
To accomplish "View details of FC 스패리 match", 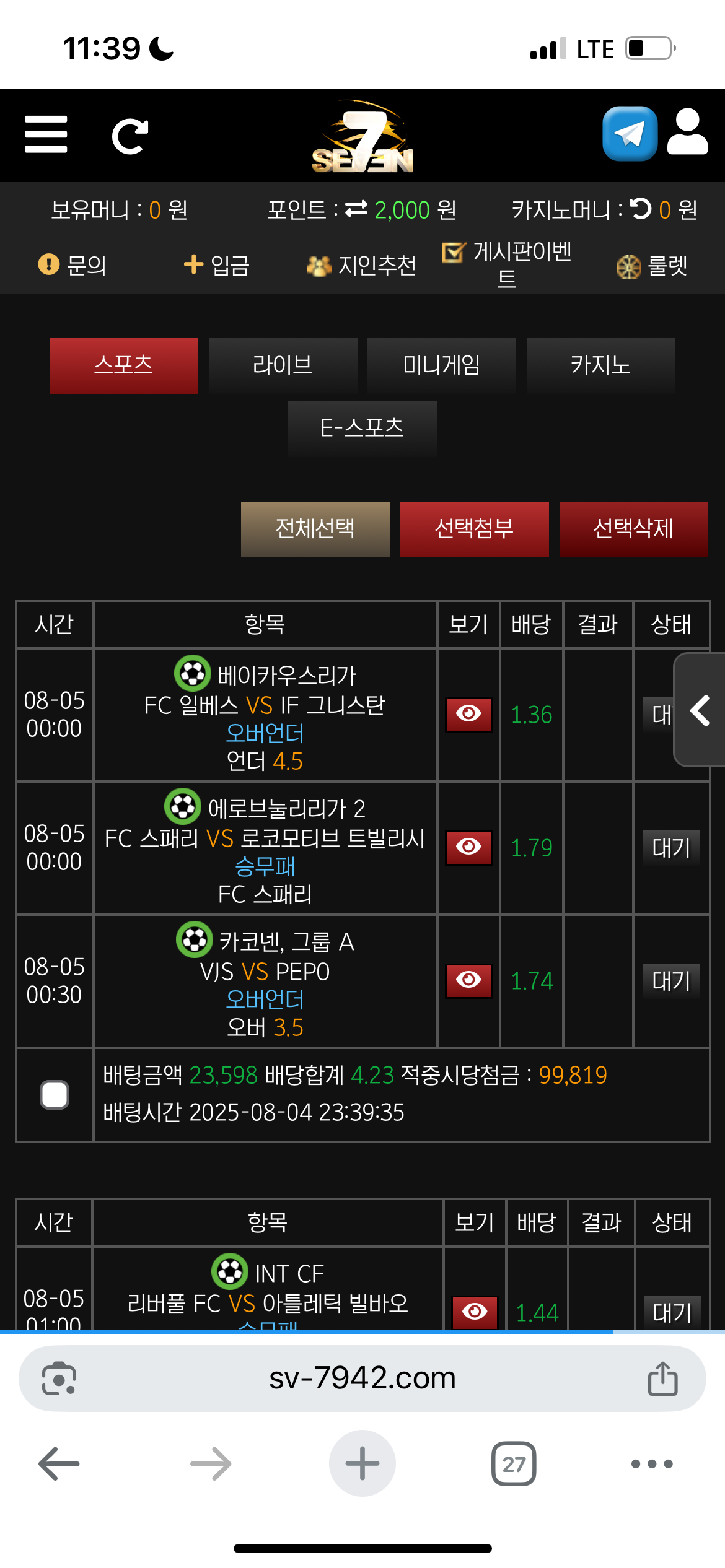I will tap(468, 847).
